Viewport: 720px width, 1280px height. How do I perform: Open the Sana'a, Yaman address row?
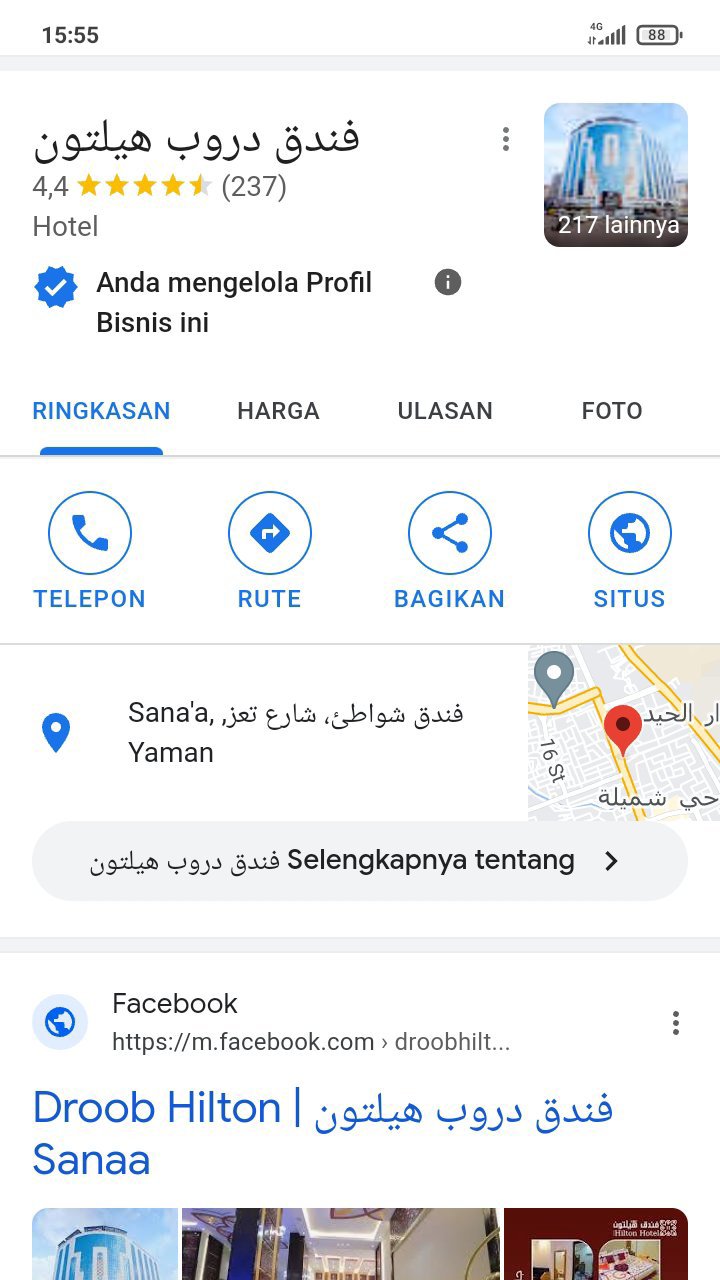point(295,733)
